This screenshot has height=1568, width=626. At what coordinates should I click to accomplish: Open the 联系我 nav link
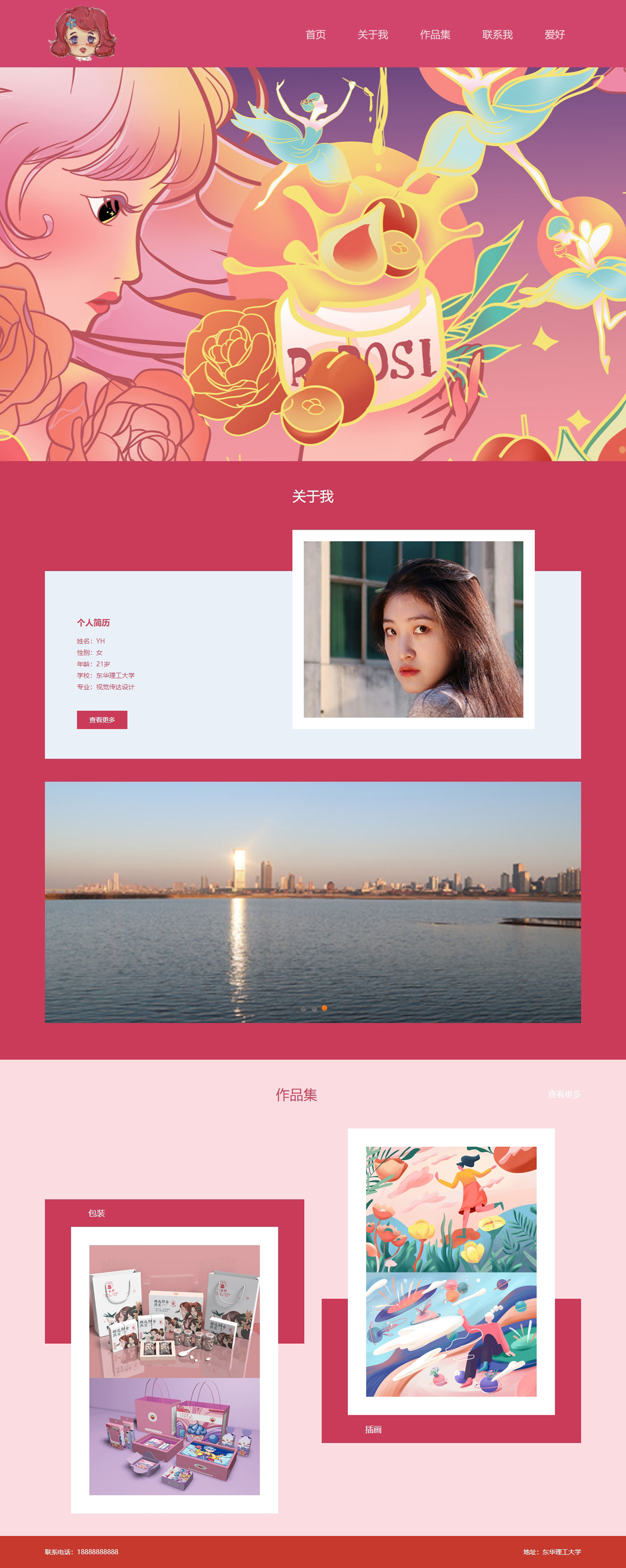(x=497, y=35)
